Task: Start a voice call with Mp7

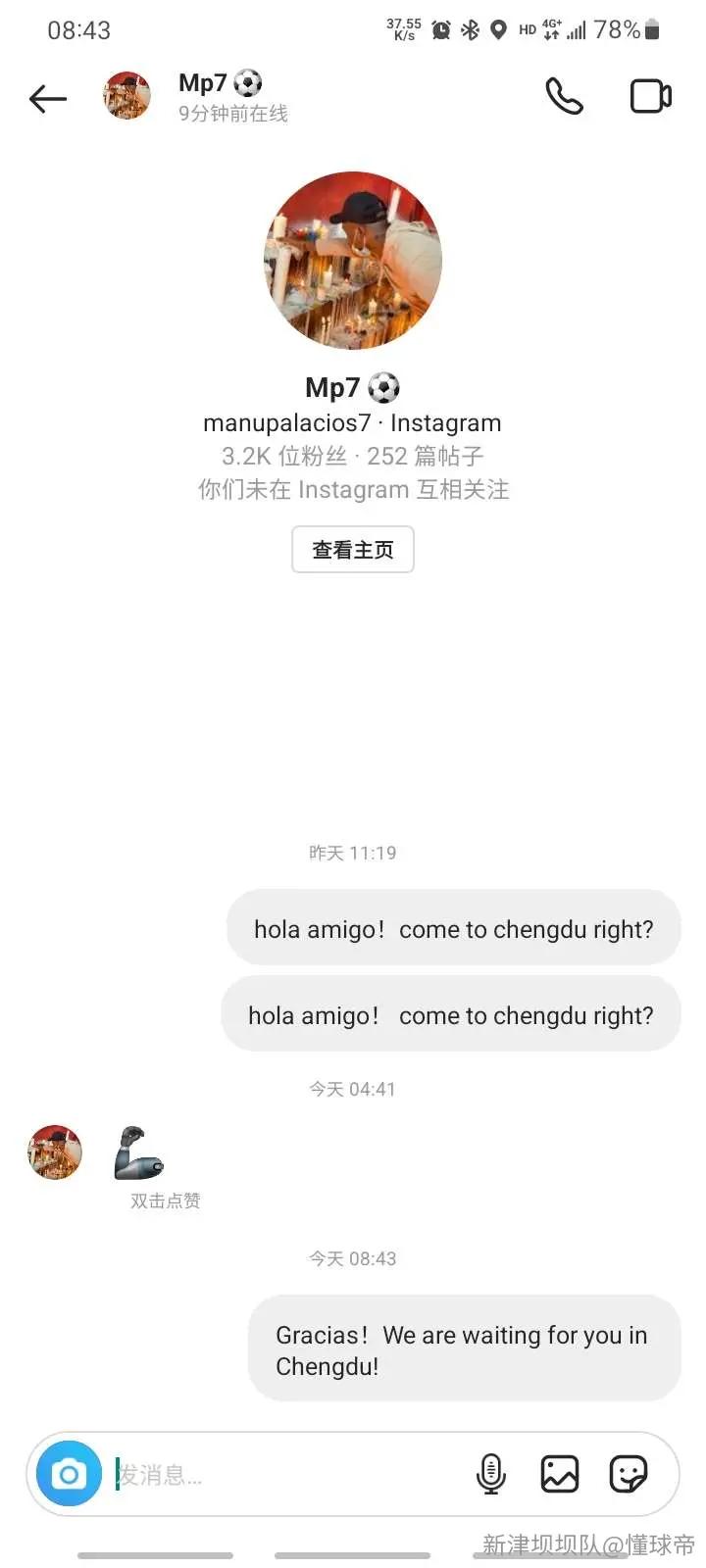Action: point(564,96)
